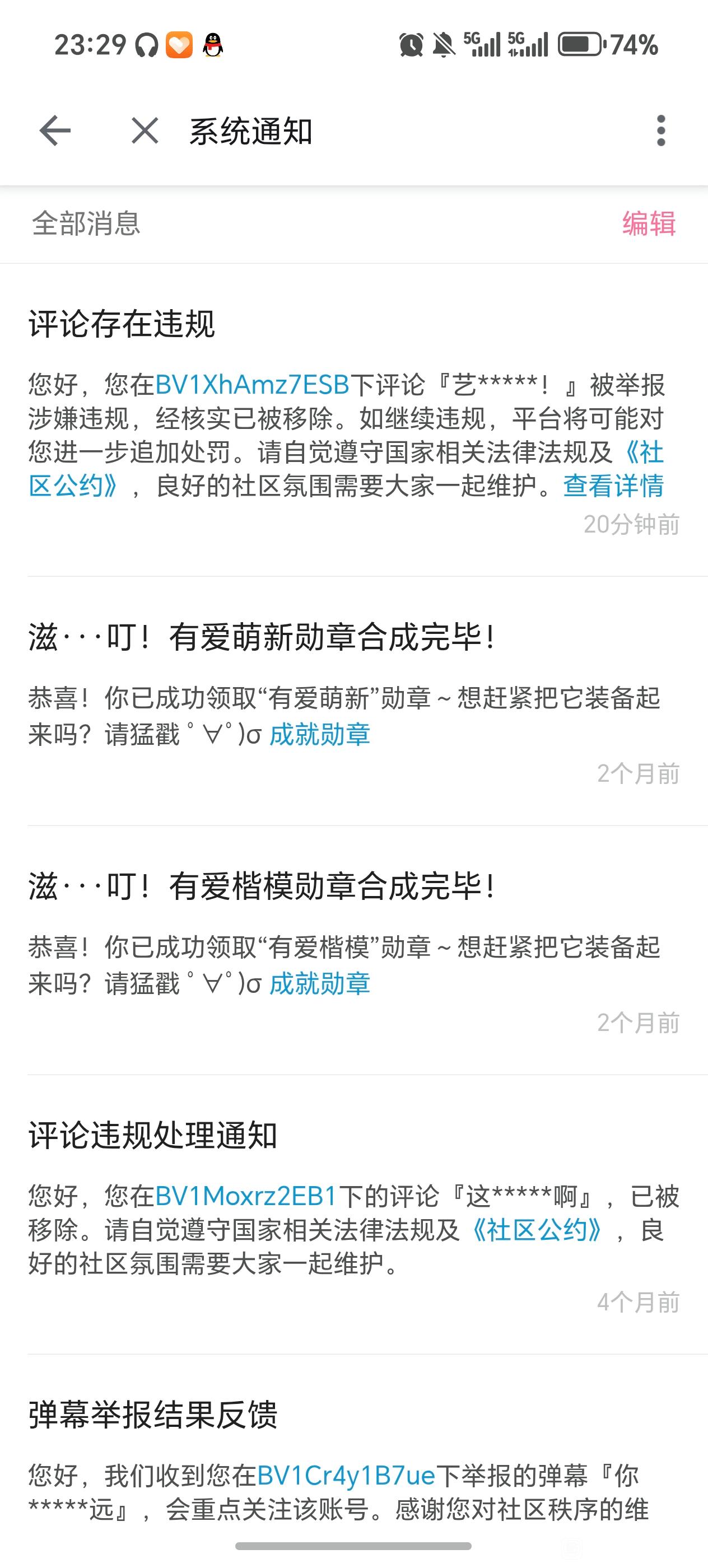Open 查看详情 for the comment violation
708x1568 pixels.
(x=613, y=486)
